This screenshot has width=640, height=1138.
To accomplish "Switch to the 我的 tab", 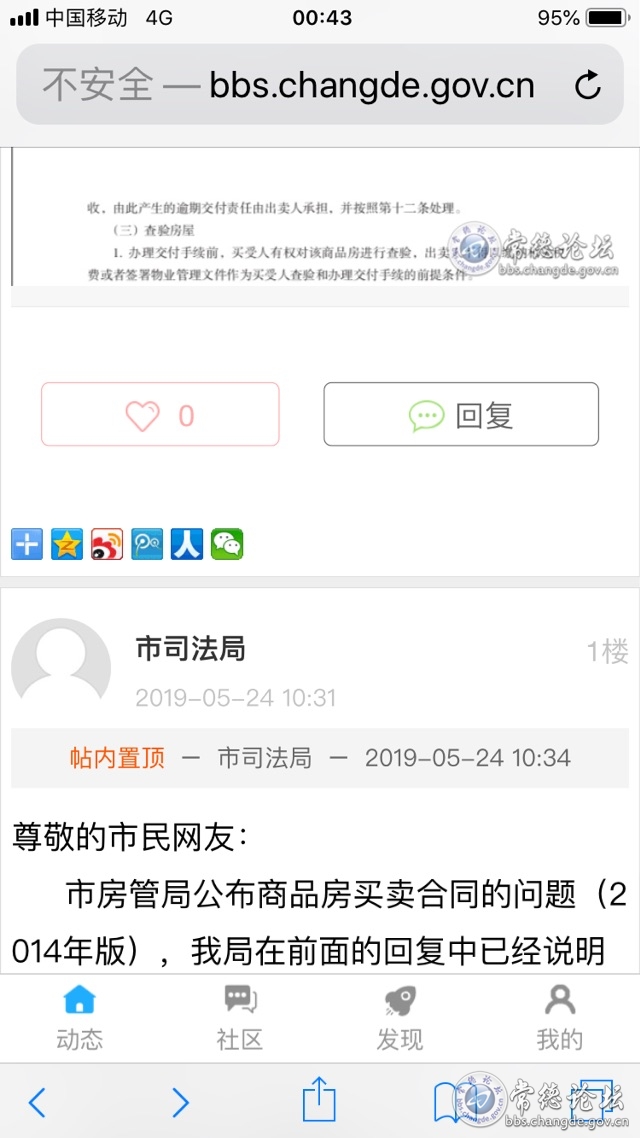I will pyautogui.click(x=559, y=1018).
